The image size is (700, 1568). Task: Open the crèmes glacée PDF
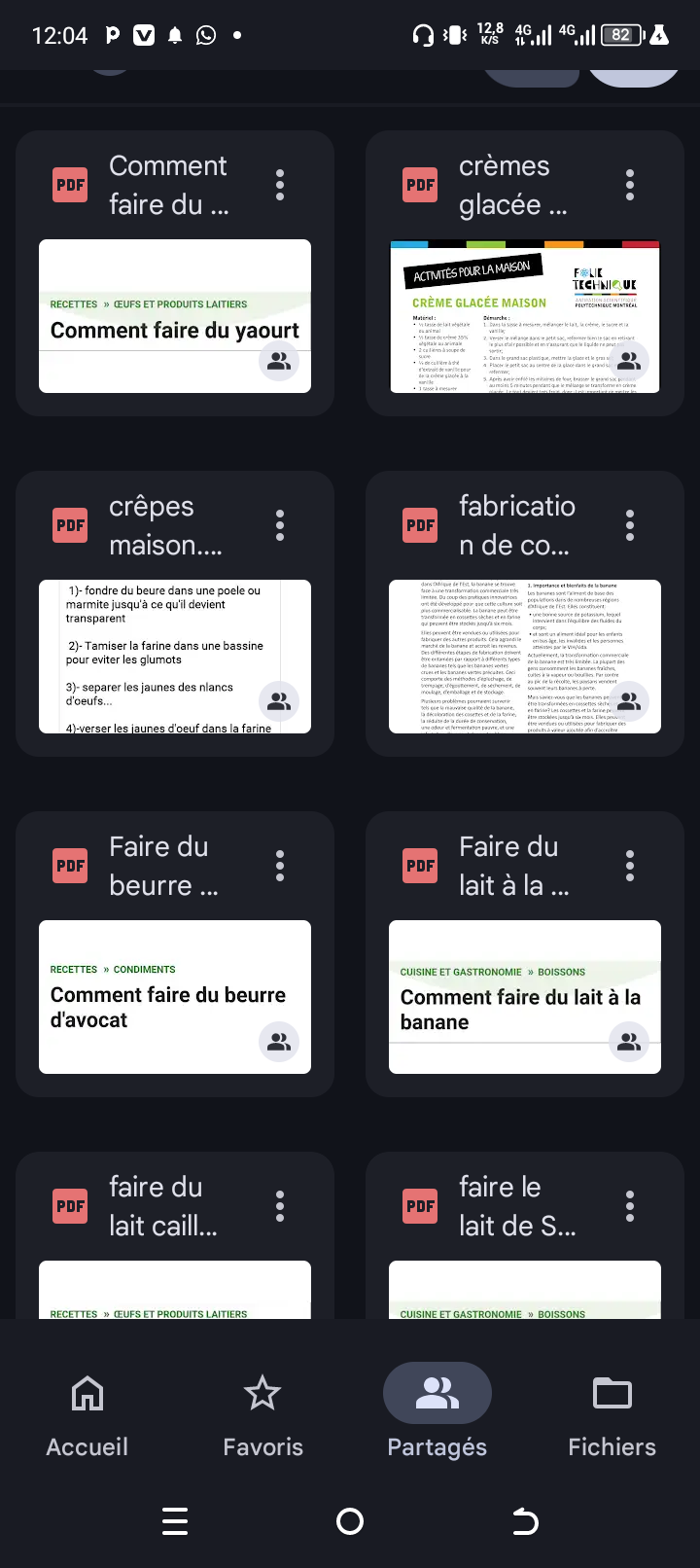point(525,315)
